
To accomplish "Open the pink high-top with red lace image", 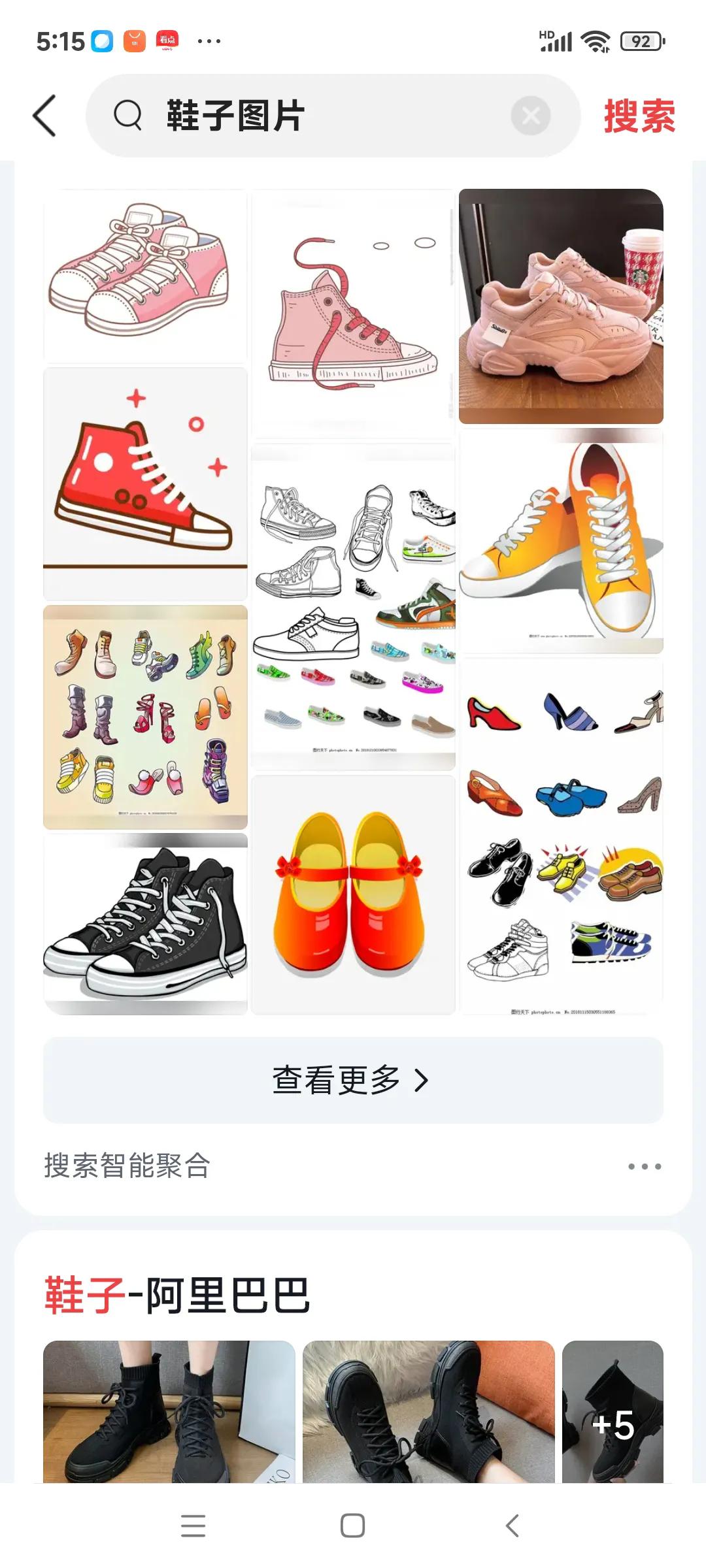I will [353, 314].
